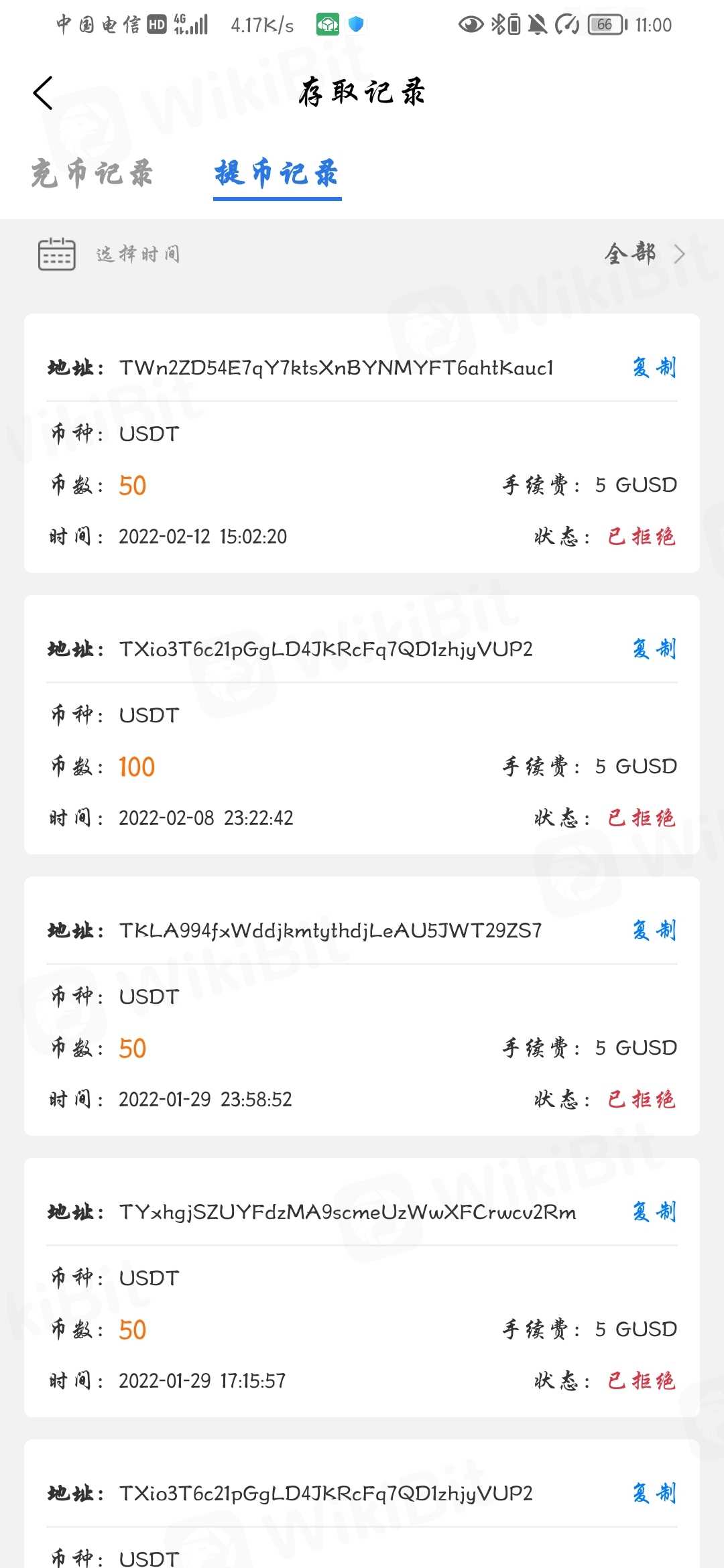Copy the address starting with TYxhgjSZ

point(654,1212)
